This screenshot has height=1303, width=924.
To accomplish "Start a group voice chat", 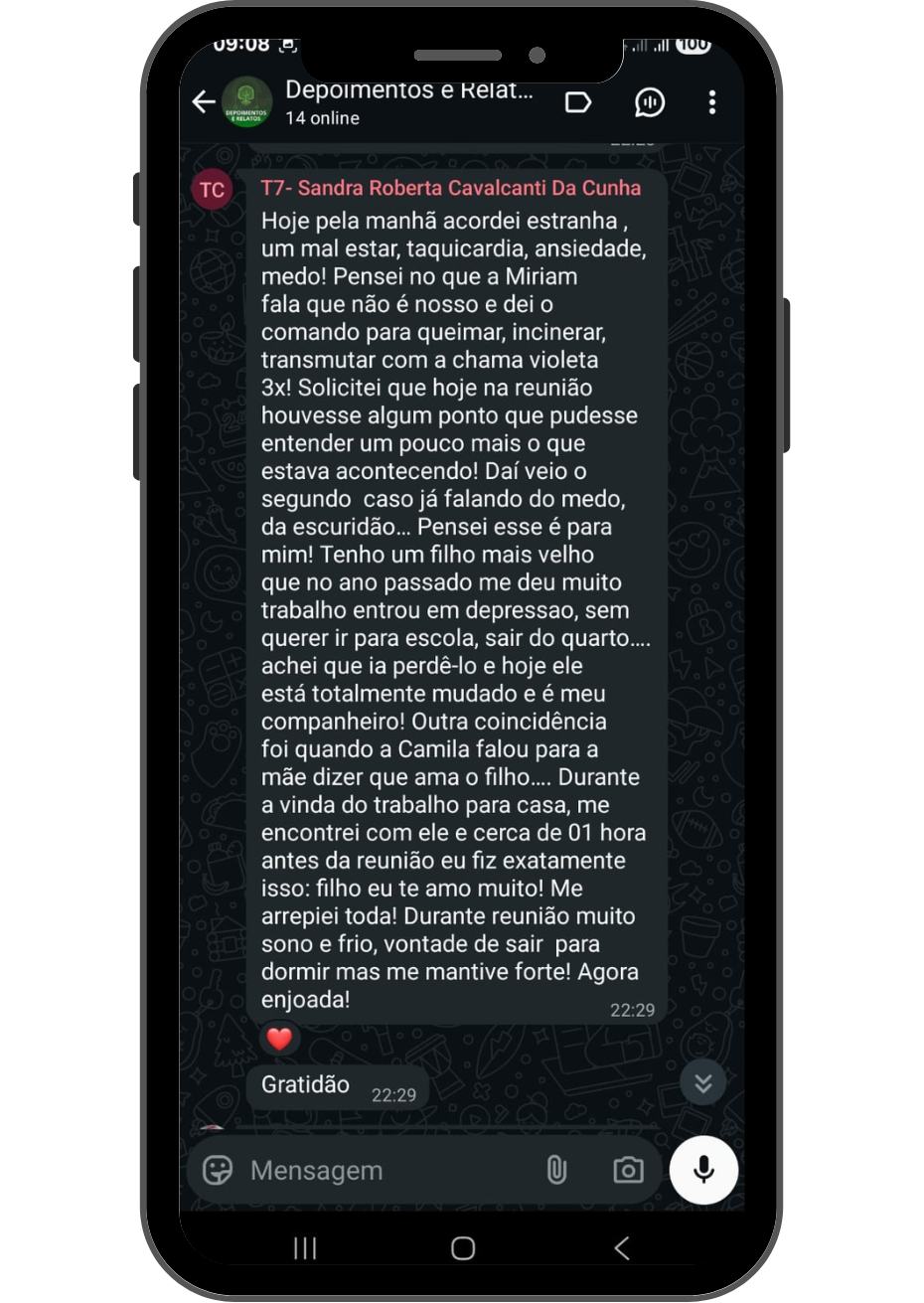I will [649, 102].
